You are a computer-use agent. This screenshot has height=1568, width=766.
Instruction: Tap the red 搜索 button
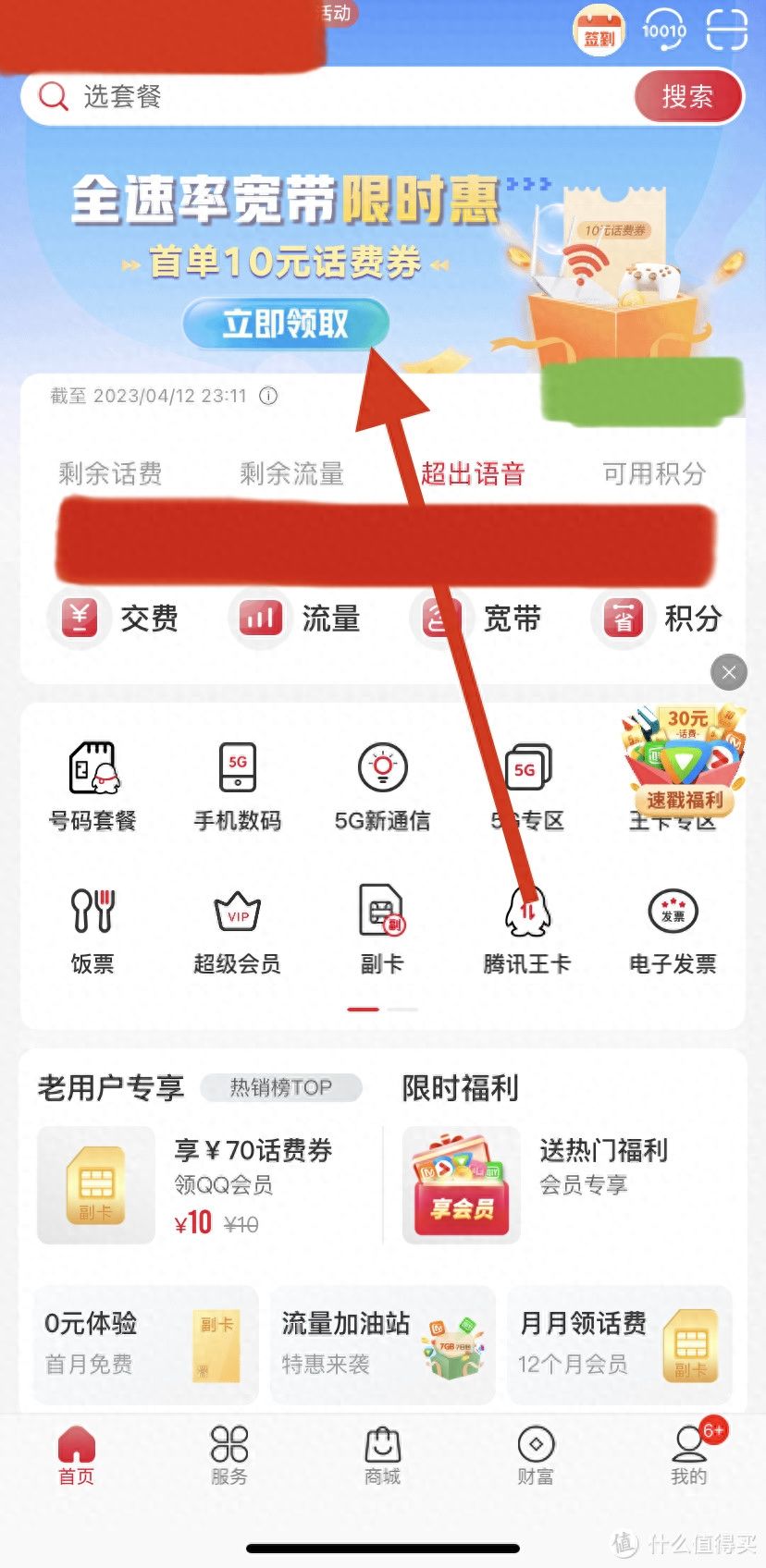point(687,96)
